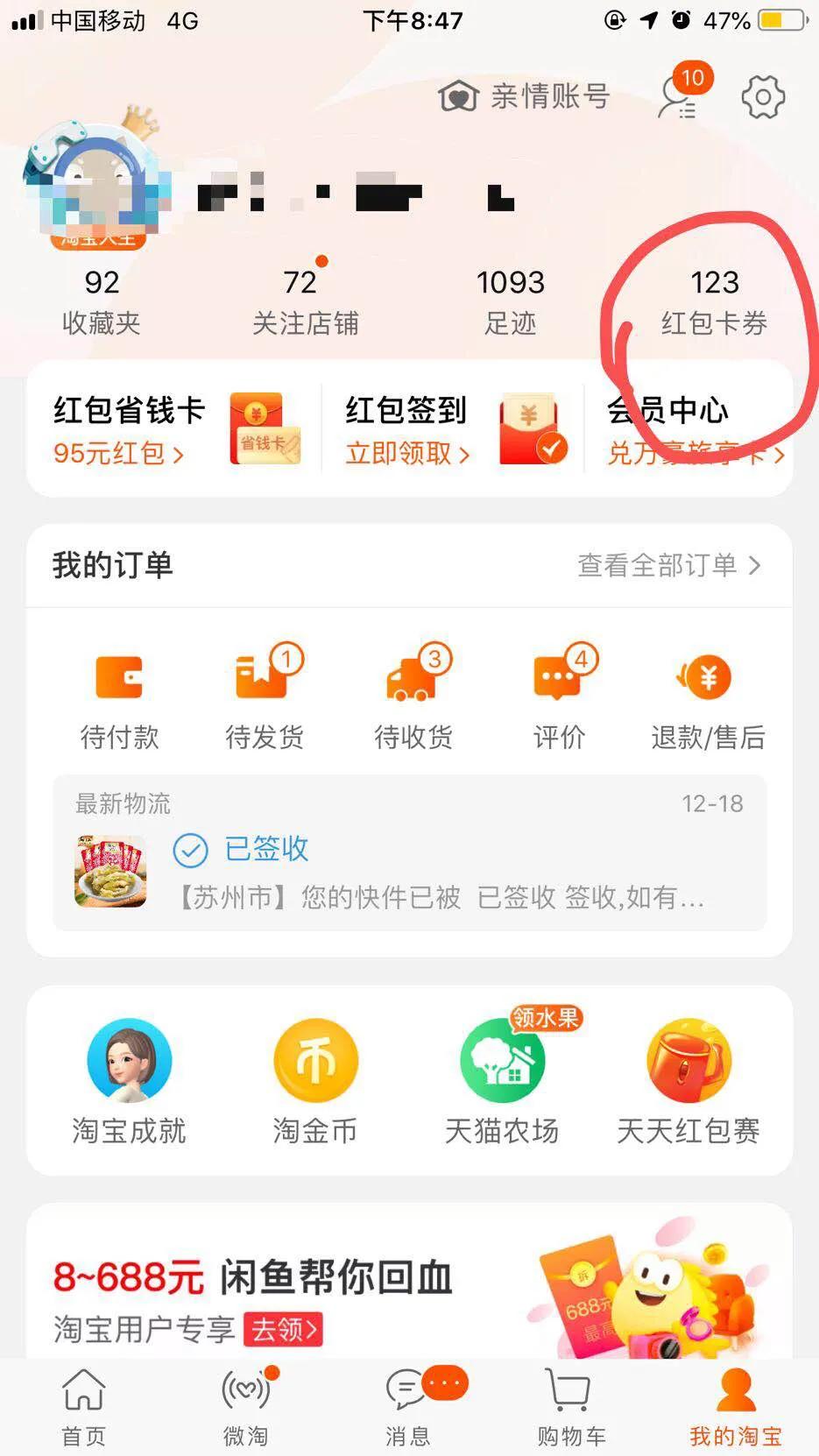Expand 立即领取 under 红包签到
Screen dimensions: 819x1456
point(407,455)
